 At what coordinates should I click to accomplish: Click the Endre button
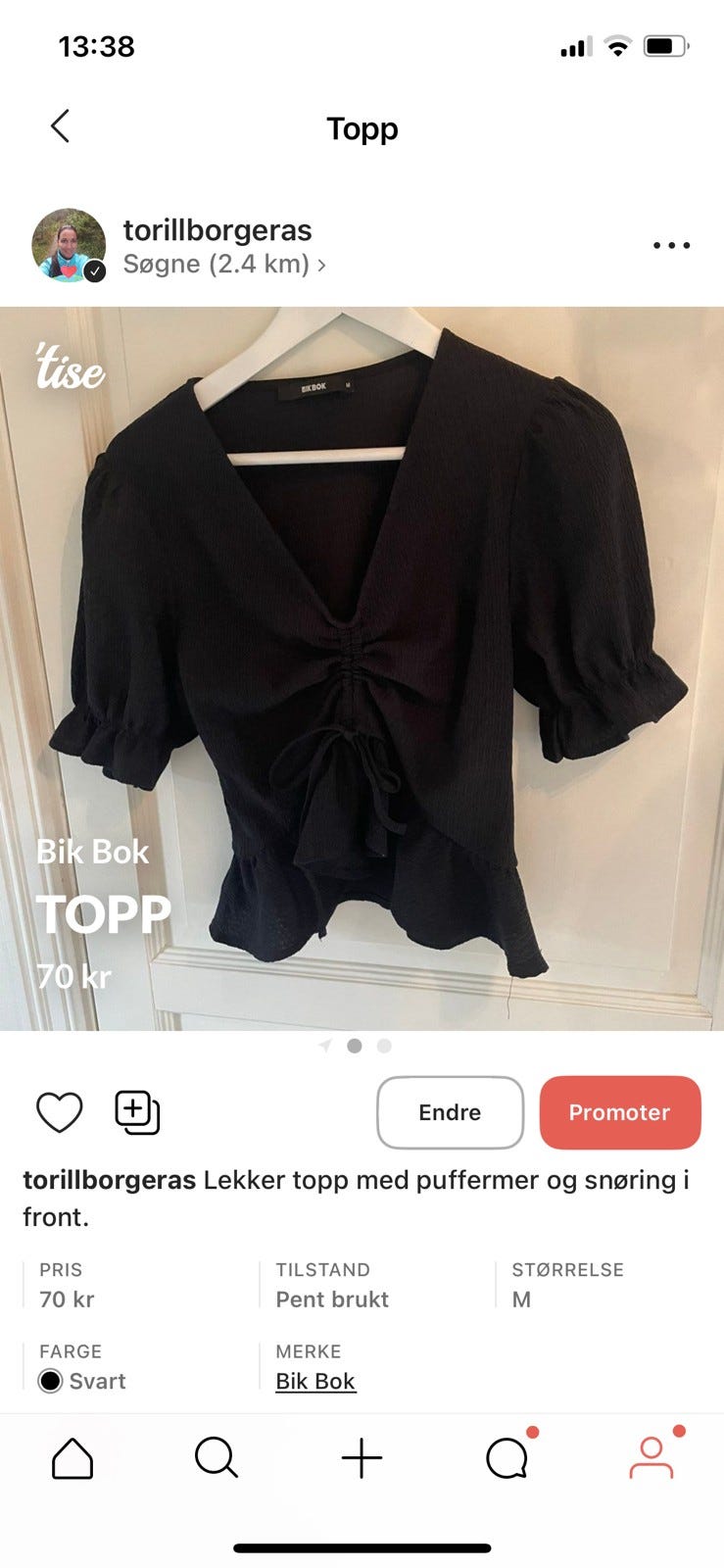tap(450, 1111)
